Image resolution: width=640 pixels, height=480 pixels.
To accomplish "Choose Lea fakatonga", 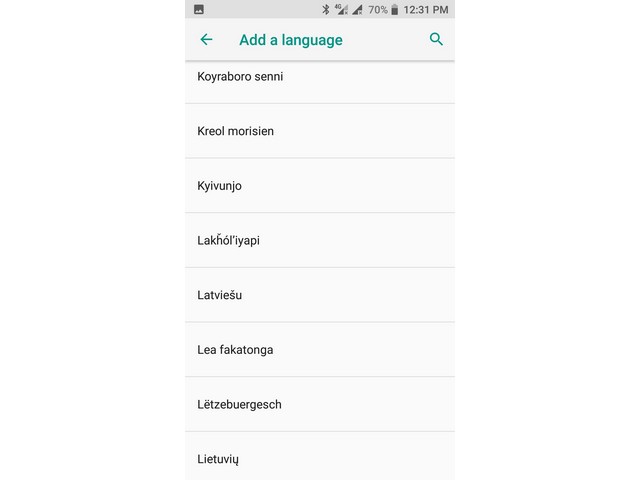I will (x=319, y=350).
